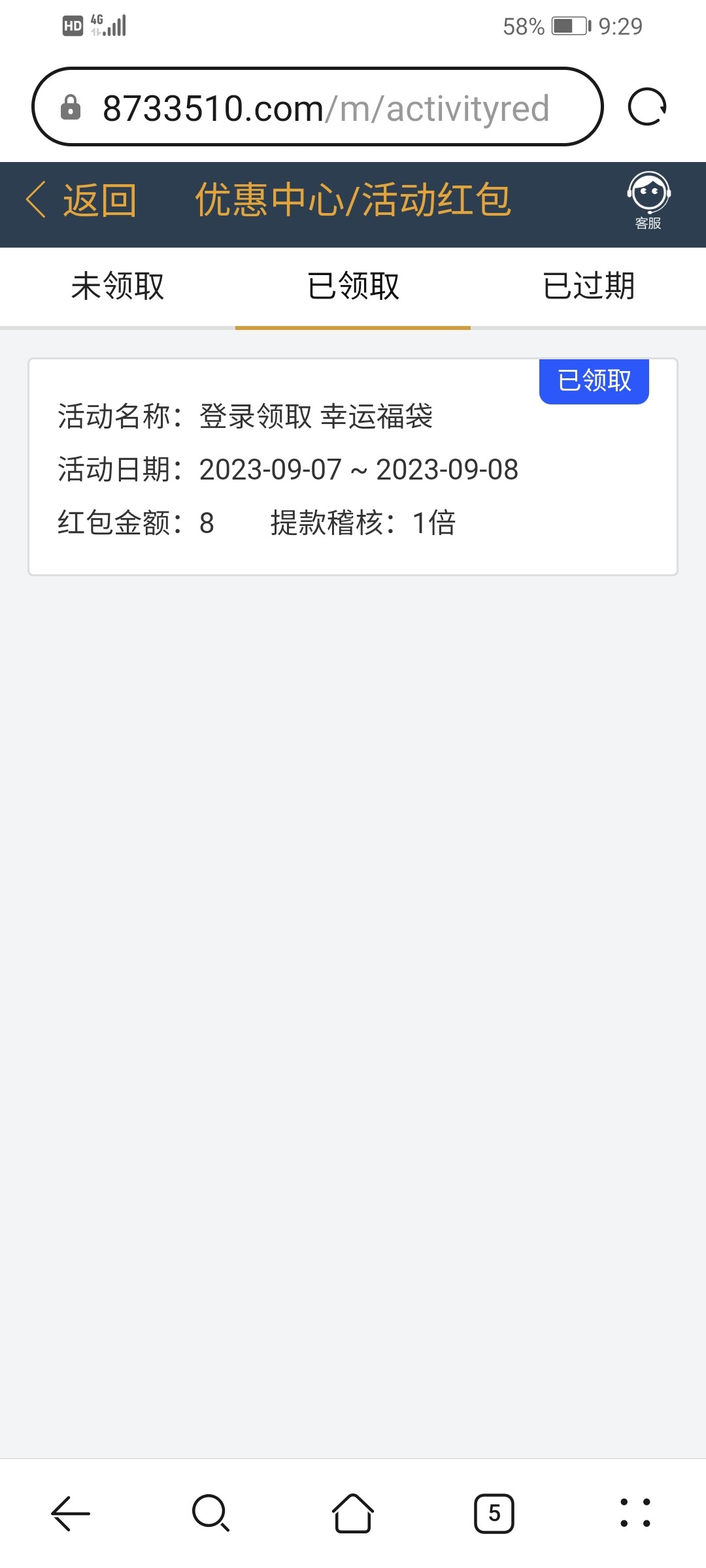This screenshot has height=1568, width=706.
Task: Open the browser search icon
Action: point(210,1513)
